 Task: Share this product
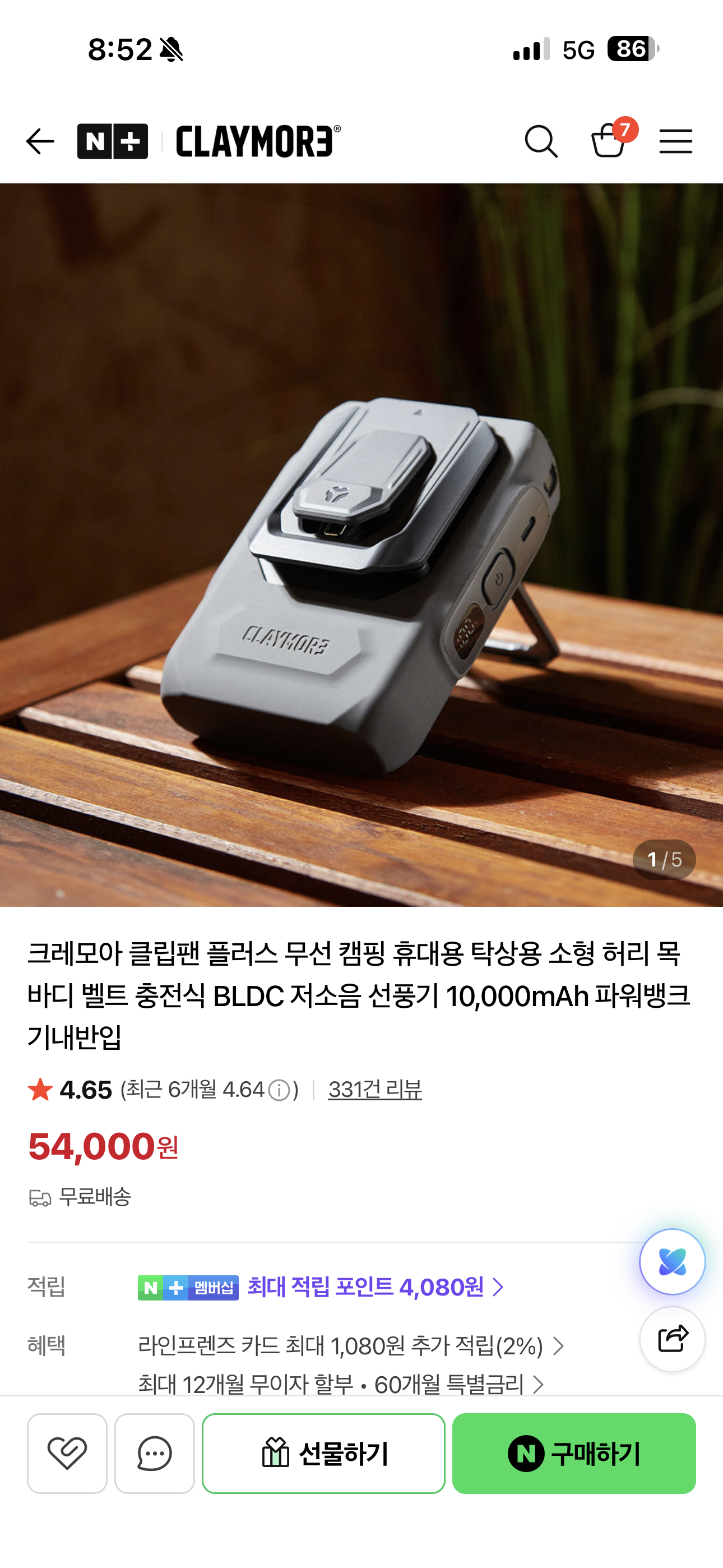click(672, 1339)
